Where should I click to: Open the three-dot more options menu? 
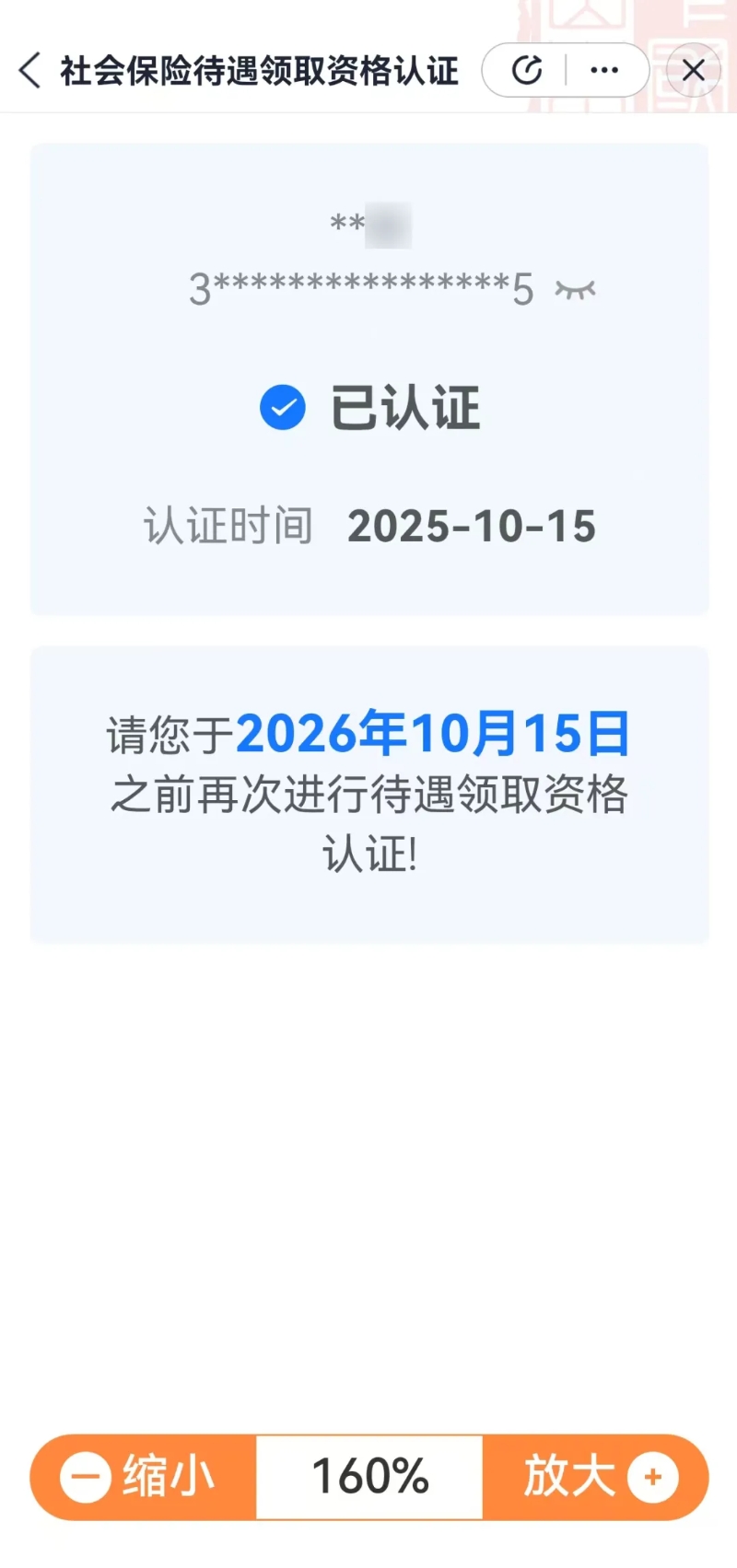click(604, 70)
